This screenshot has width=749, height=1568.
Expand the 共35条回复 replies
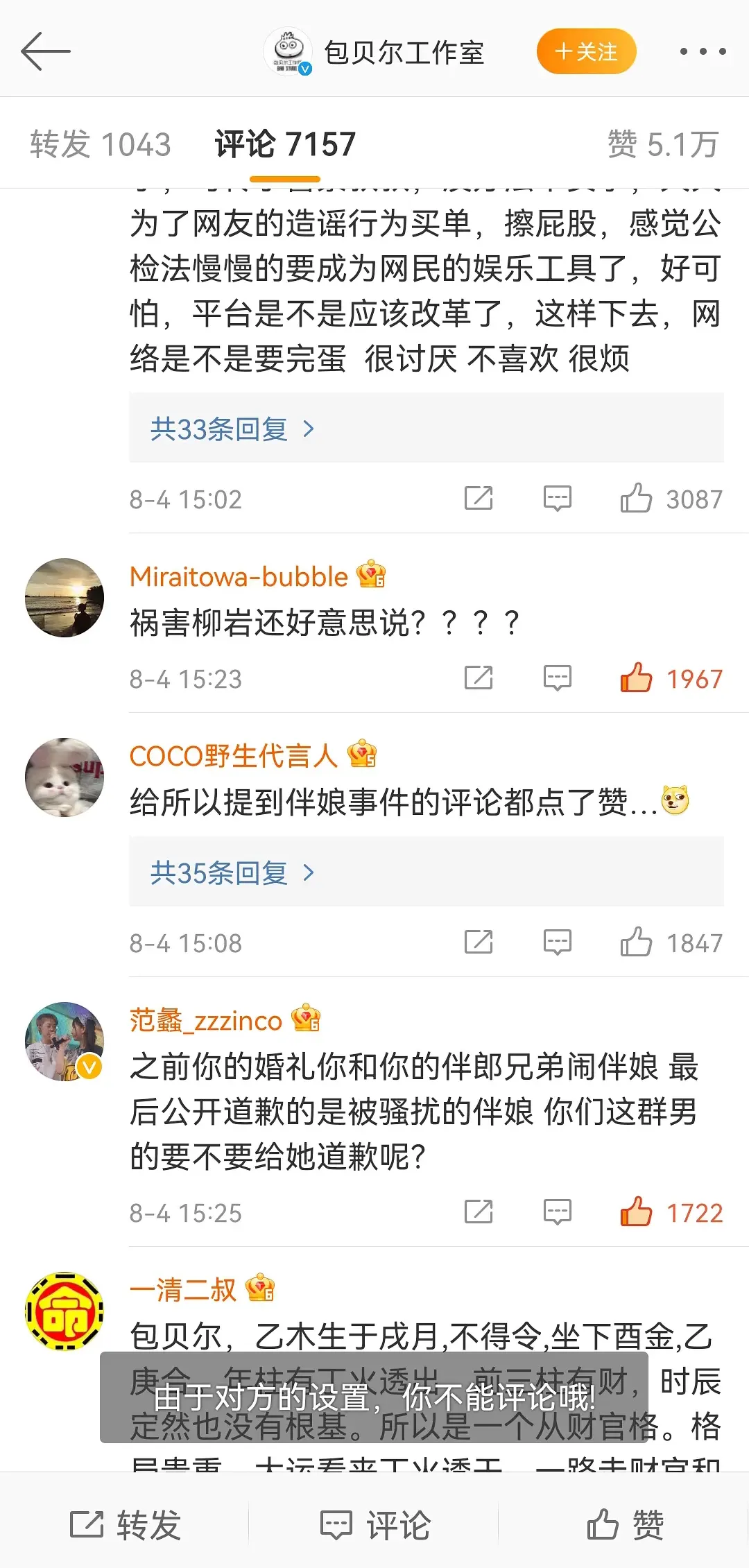[232, 873]
